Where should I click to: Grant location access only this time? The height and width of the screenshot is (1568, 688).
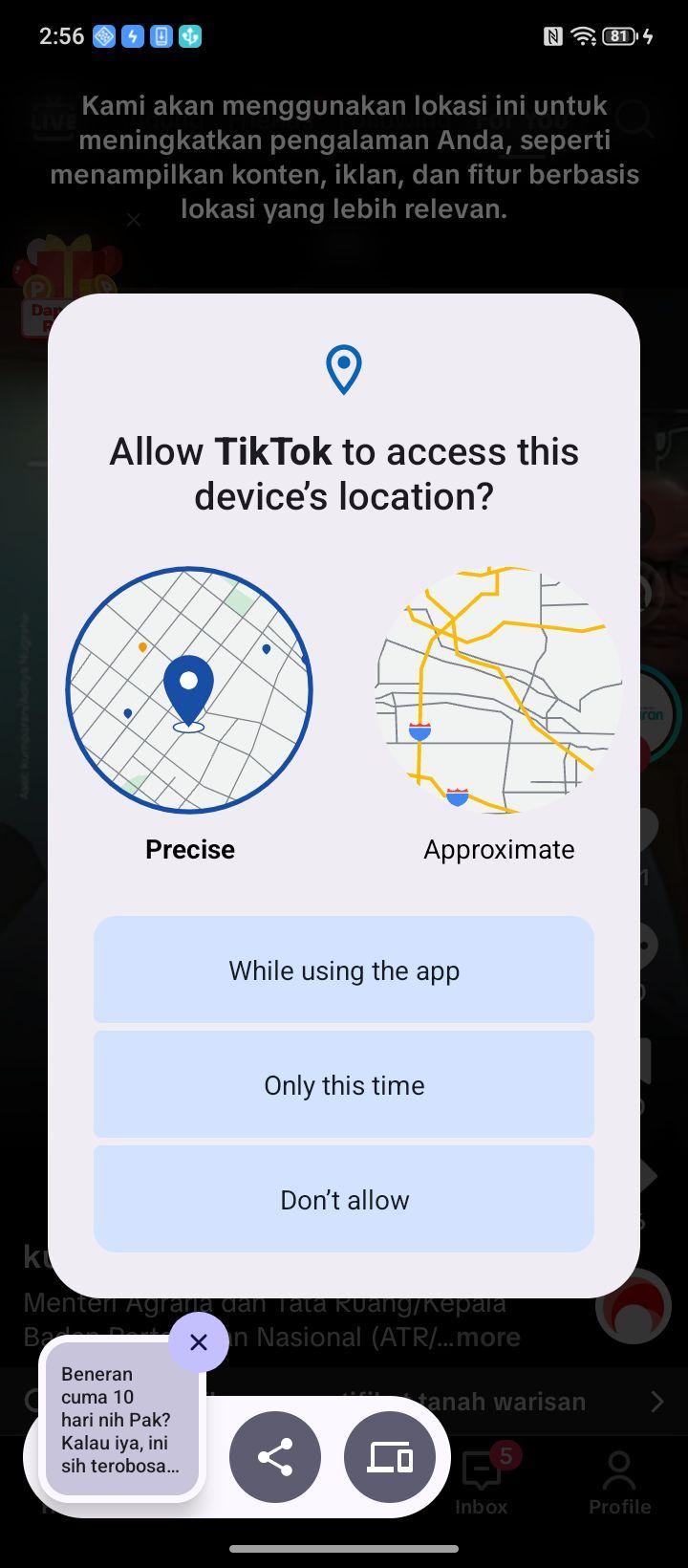click(x=344, y=1085)
